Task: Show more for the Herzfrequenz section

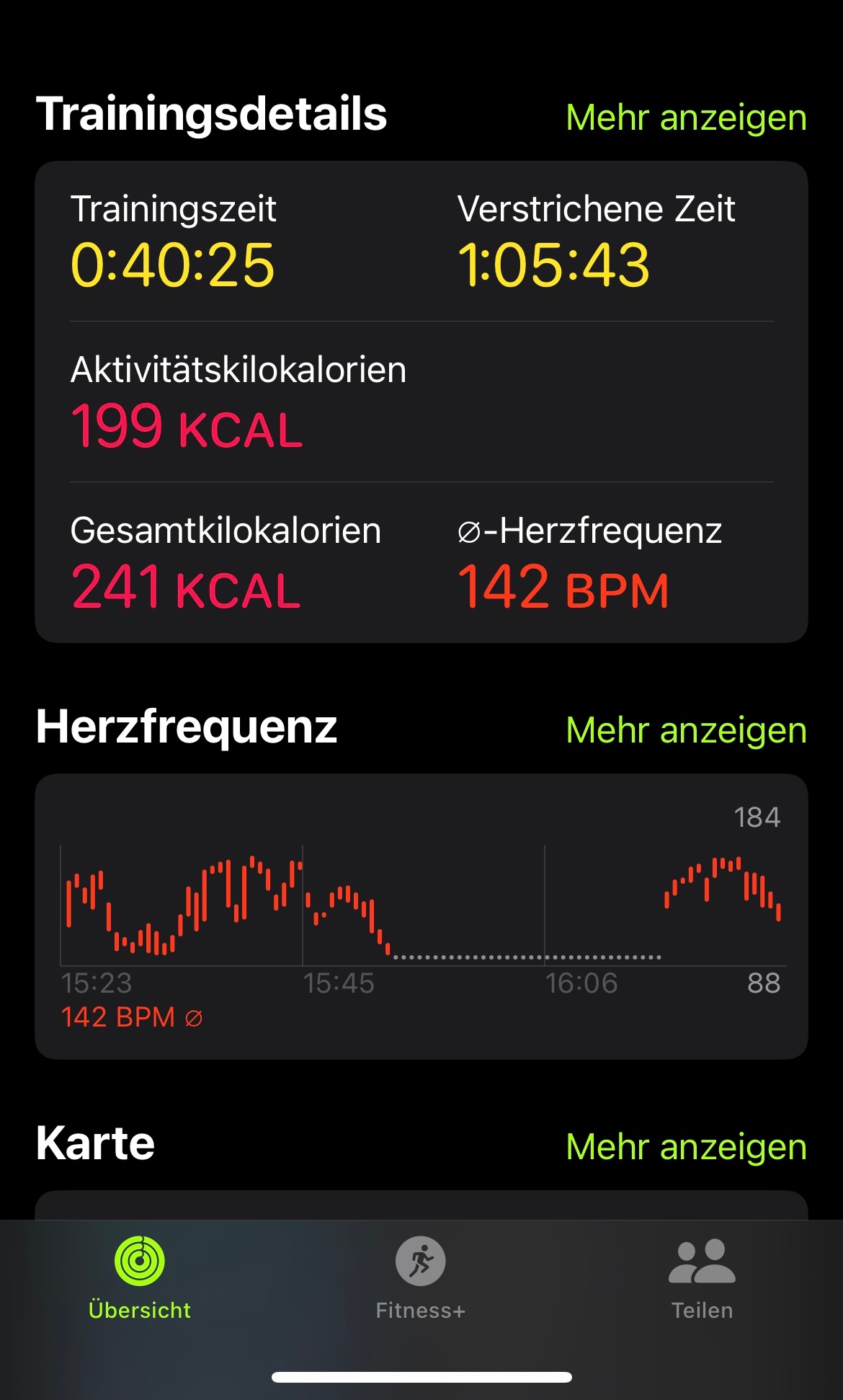Action: (x=686, y=730)
